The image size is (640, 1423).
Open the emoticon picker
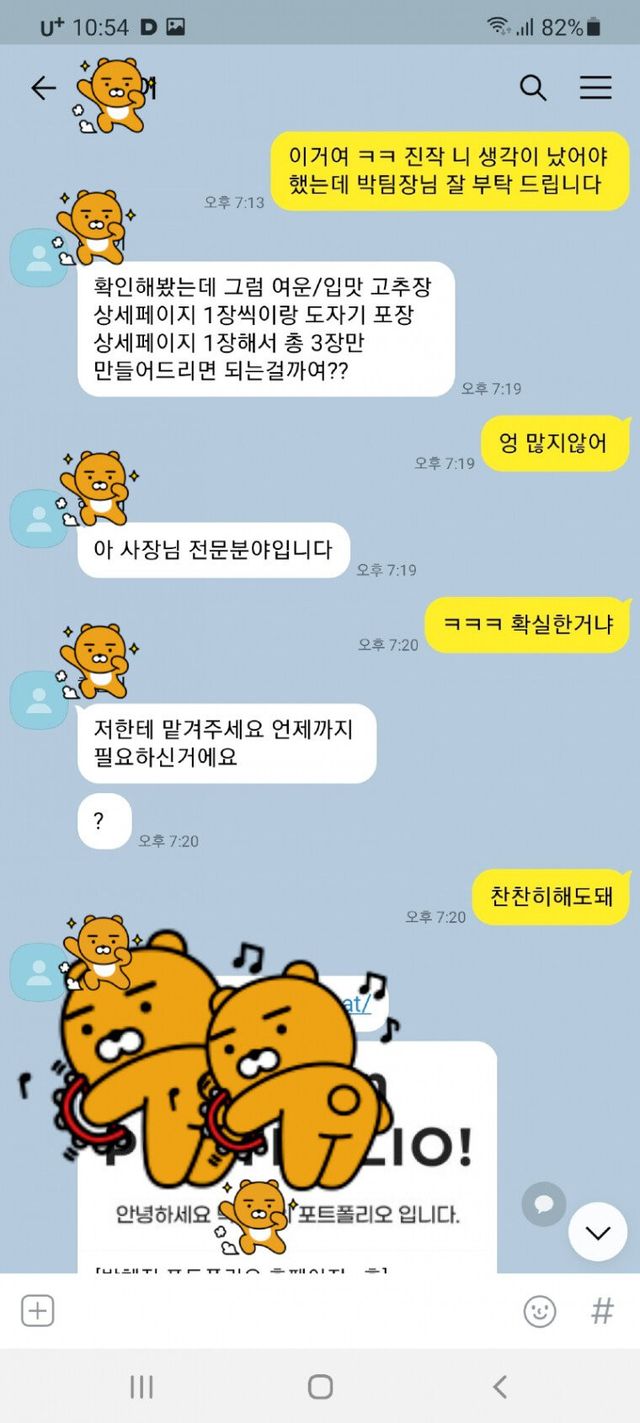tap(540, 1311)
